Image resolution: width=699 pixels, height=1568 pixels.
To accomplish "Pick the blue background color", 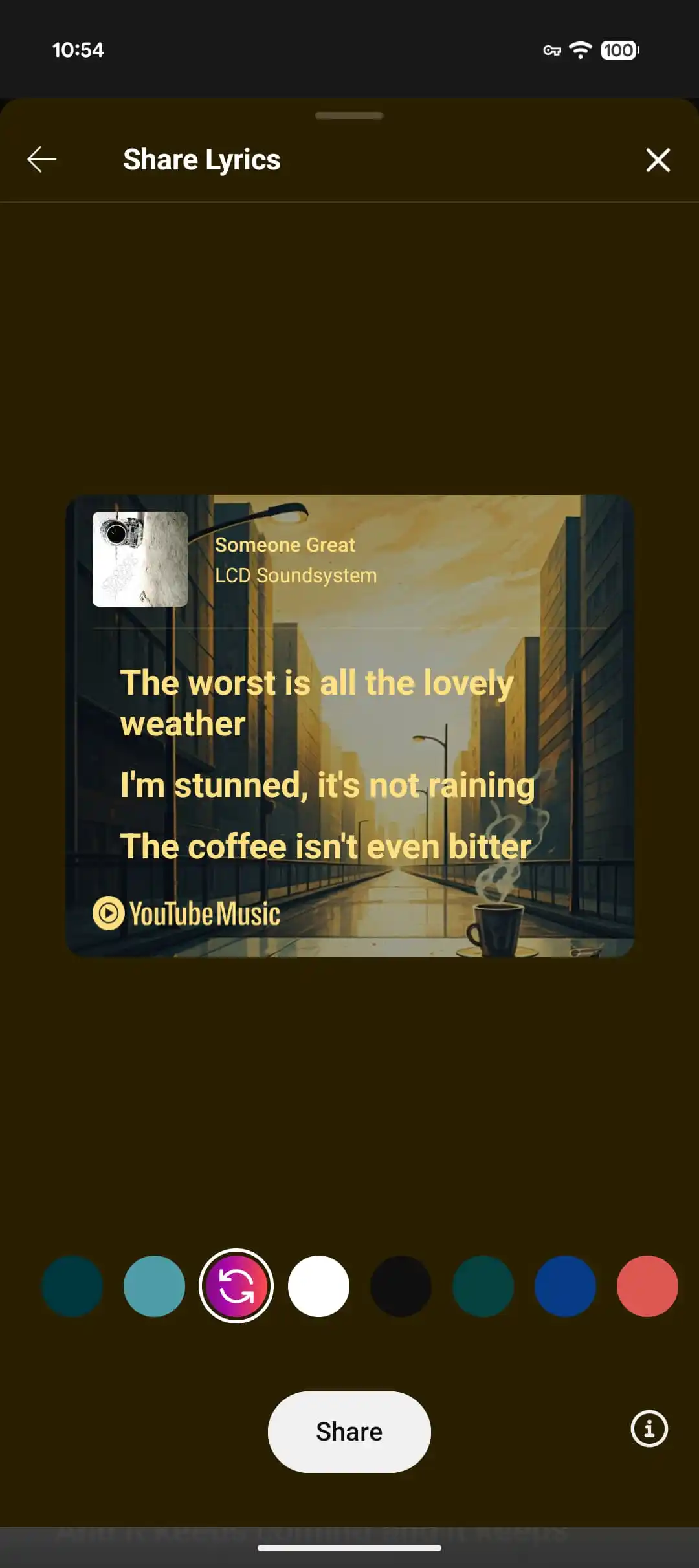I will pyautogui.click(x=565, y=1286).
